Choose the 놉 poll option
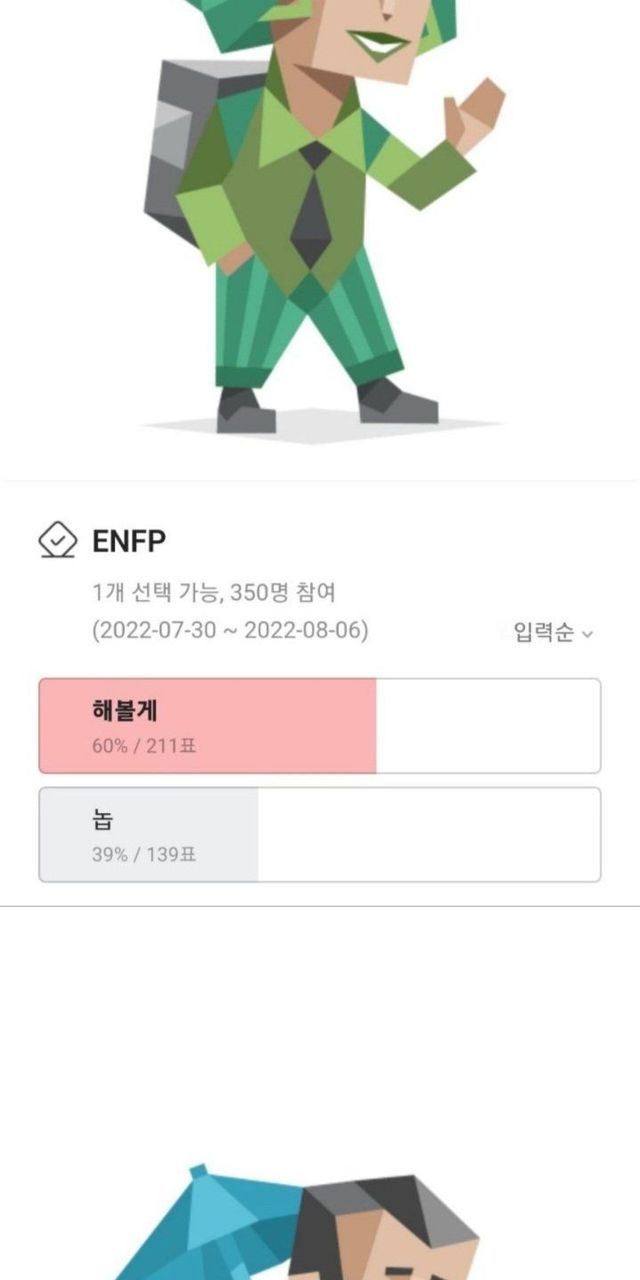The width and height of the screenshot is (640, 1280). (x=320, y=835)
